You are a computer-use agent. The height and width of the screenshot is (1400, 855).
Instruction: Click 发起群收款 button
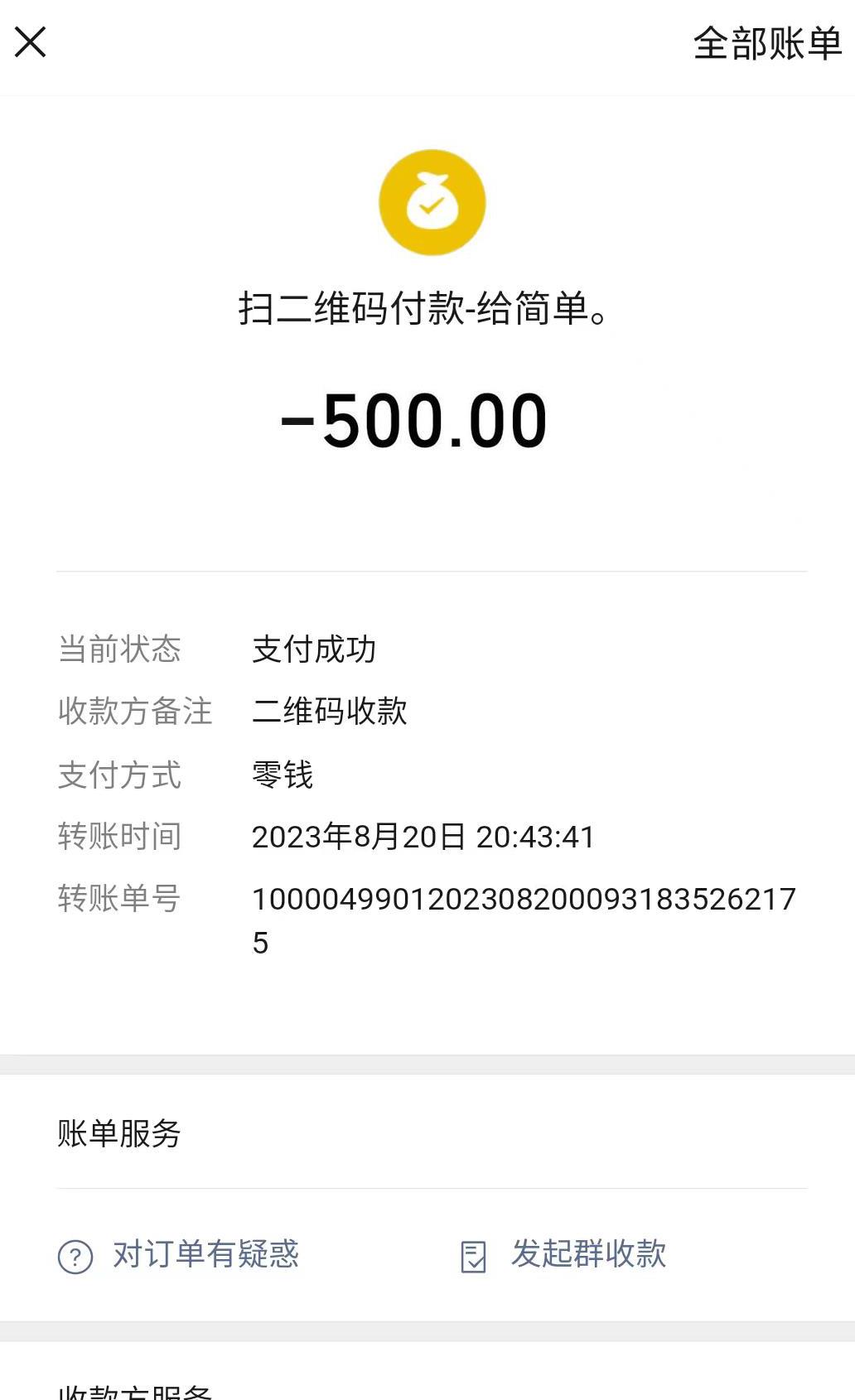[590, 1258]
